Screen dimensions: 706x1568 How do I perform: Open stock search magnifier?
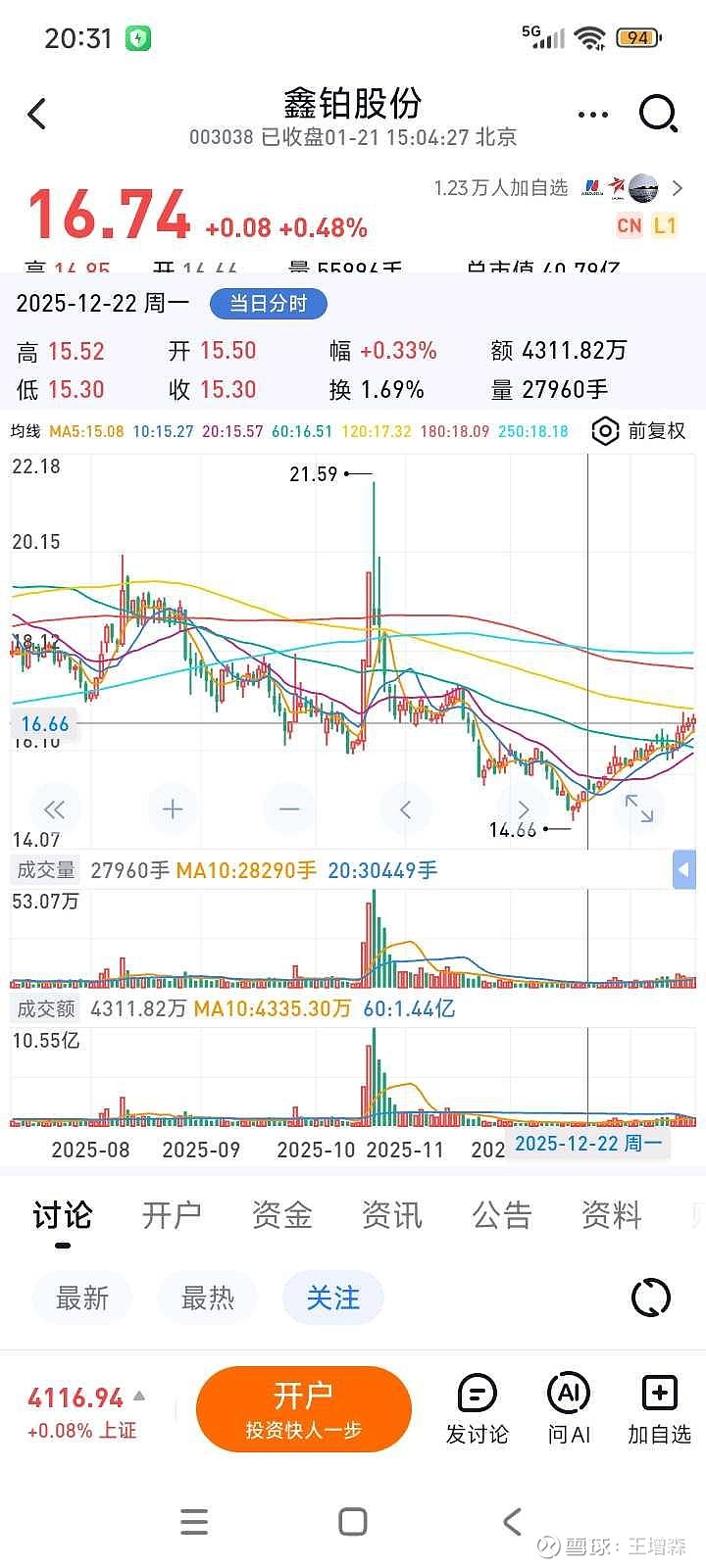coord(659,114)
